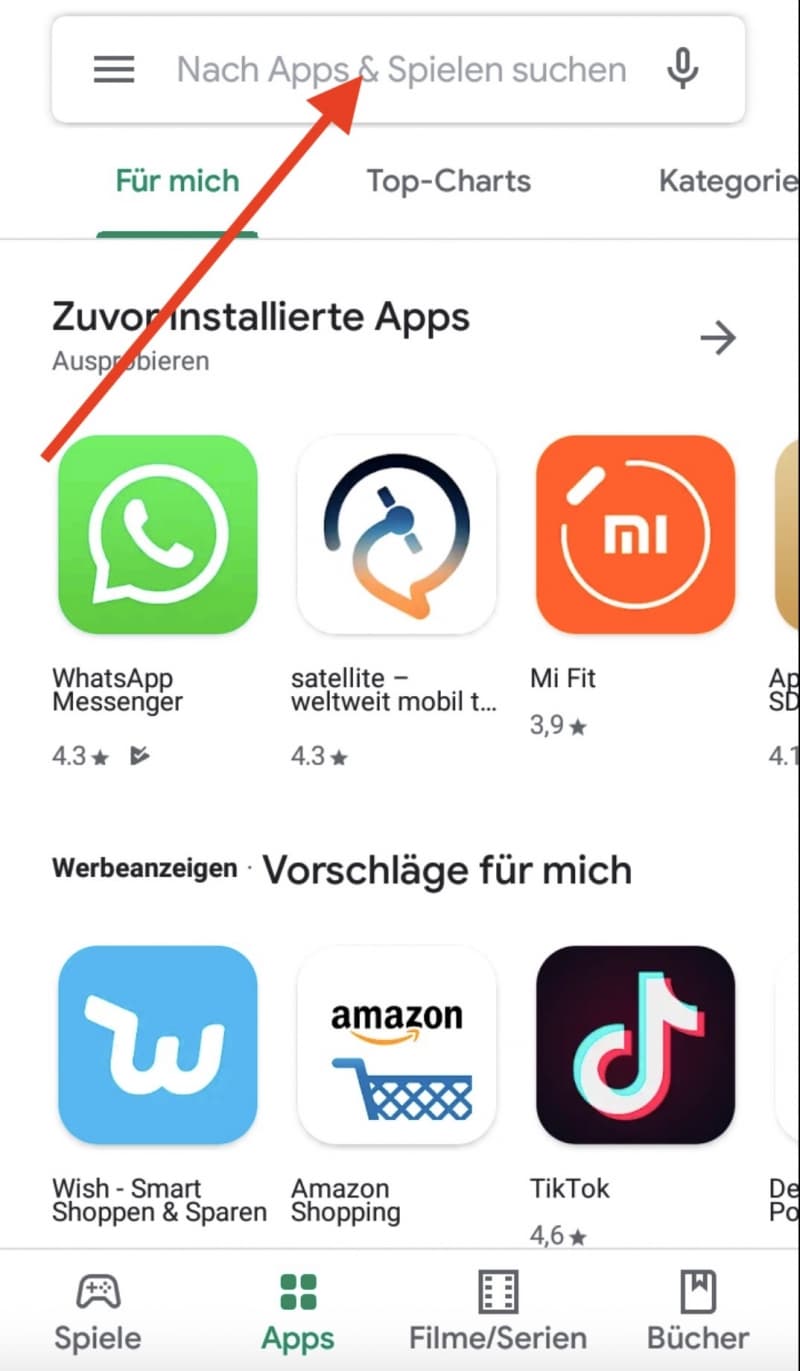
Task: Expand Zuvor installierte Apps with the arrow
Action: click(718, 338)
